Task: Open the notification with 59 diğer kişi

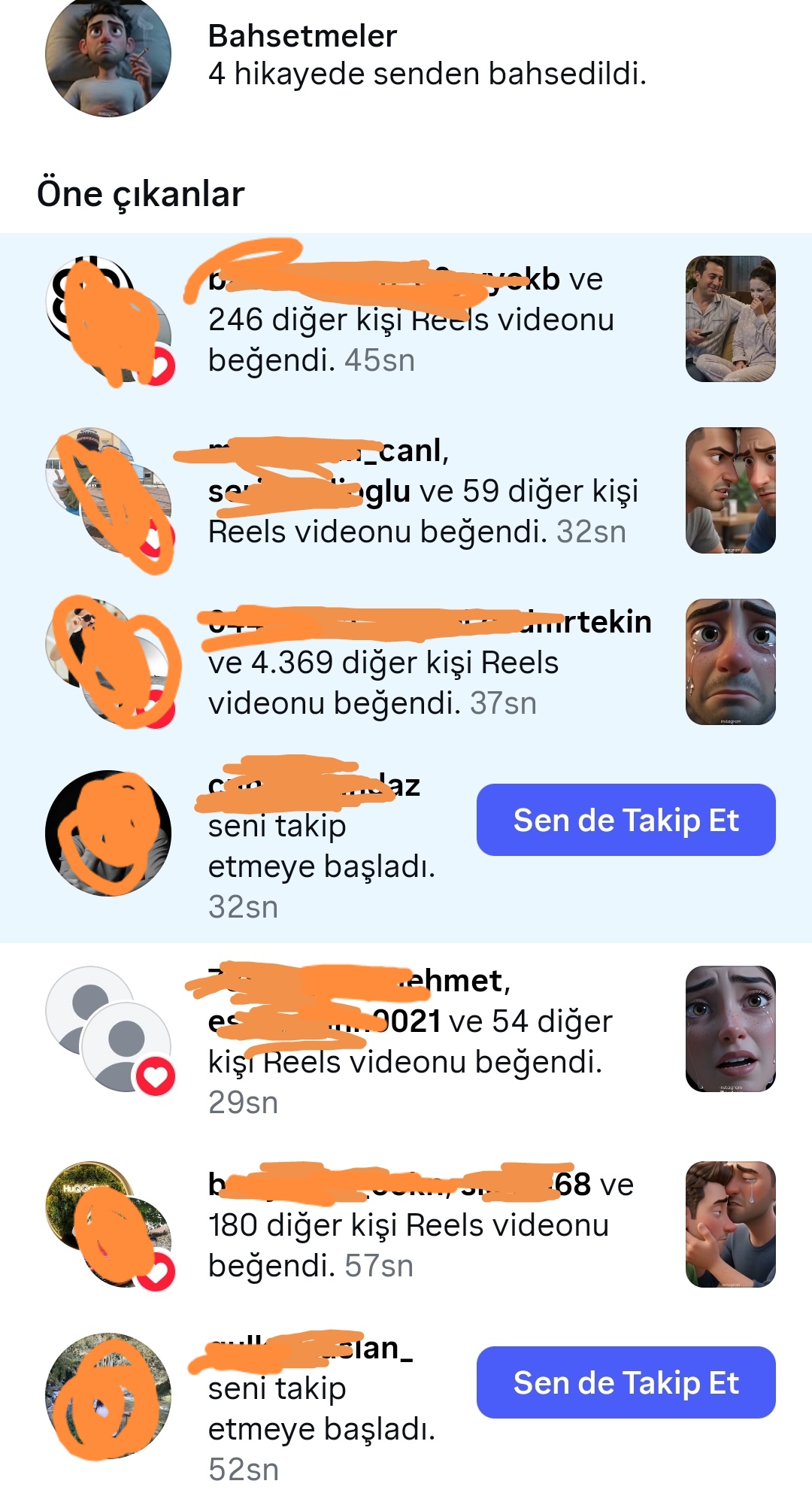Action: 406,490
